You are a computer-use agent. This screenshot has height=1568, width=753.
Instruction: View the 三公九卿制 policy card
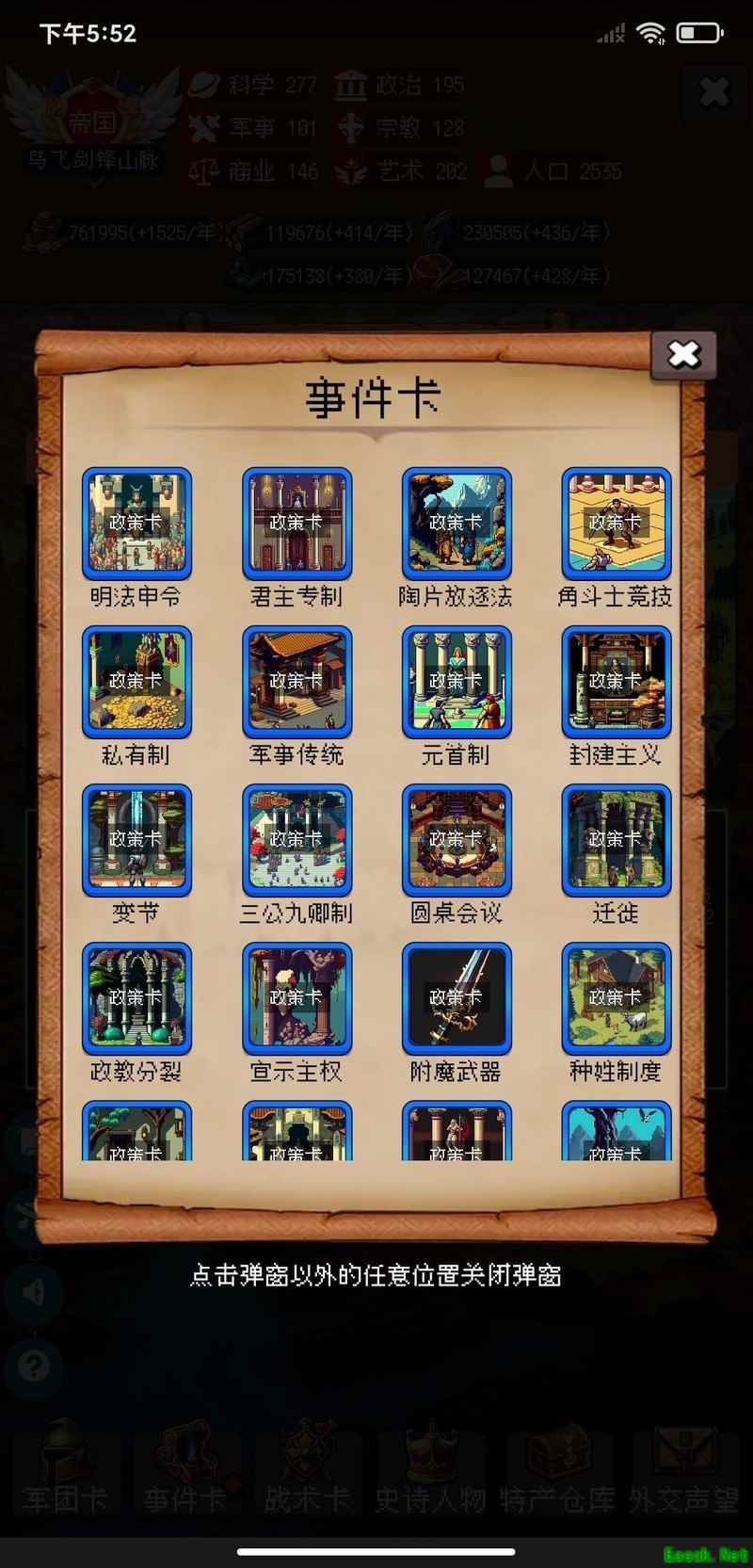[x=296, y=840]
